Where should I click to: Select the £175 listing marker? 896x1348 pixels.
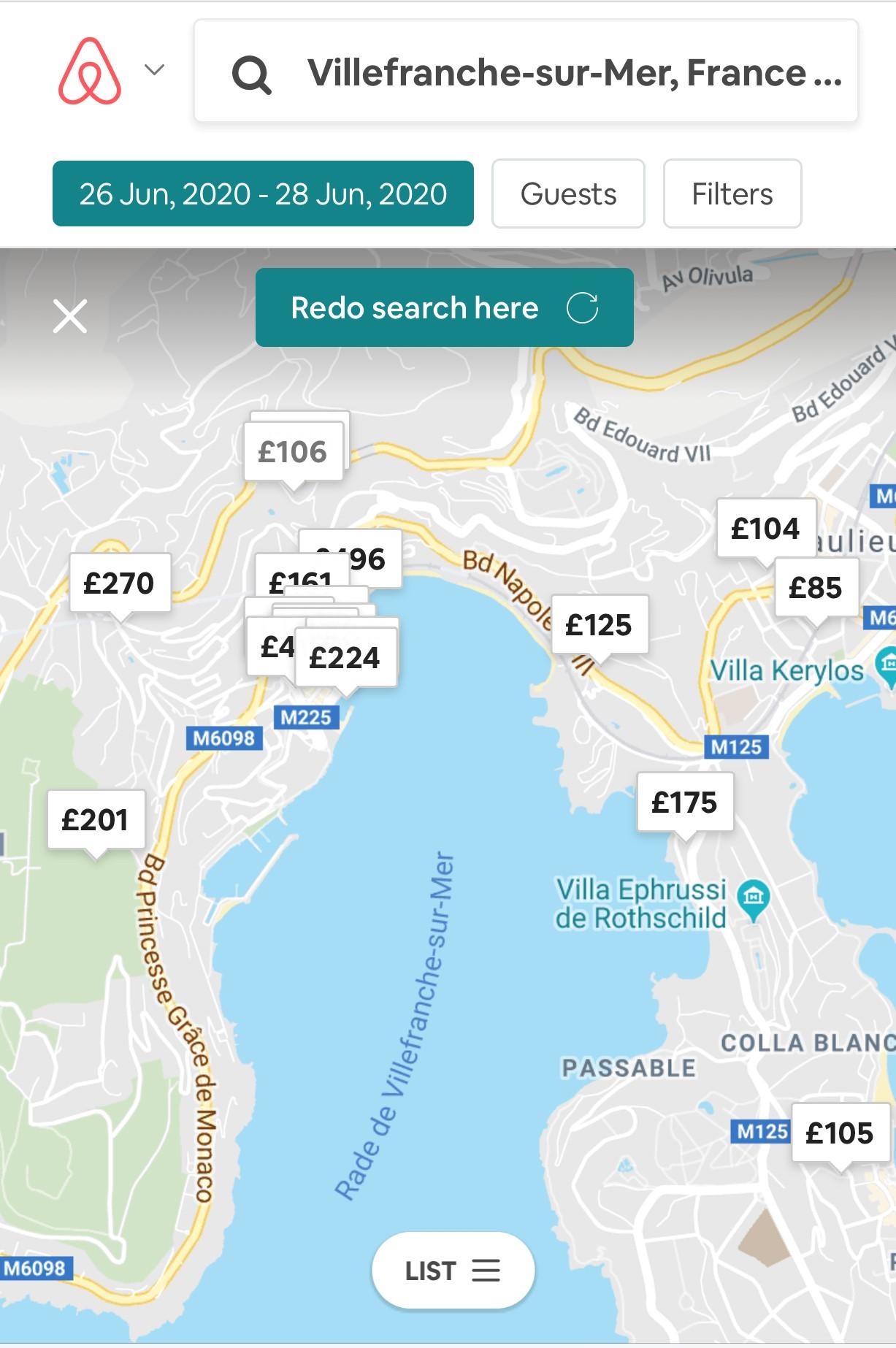pyautogui.click(x=684, y=802)
